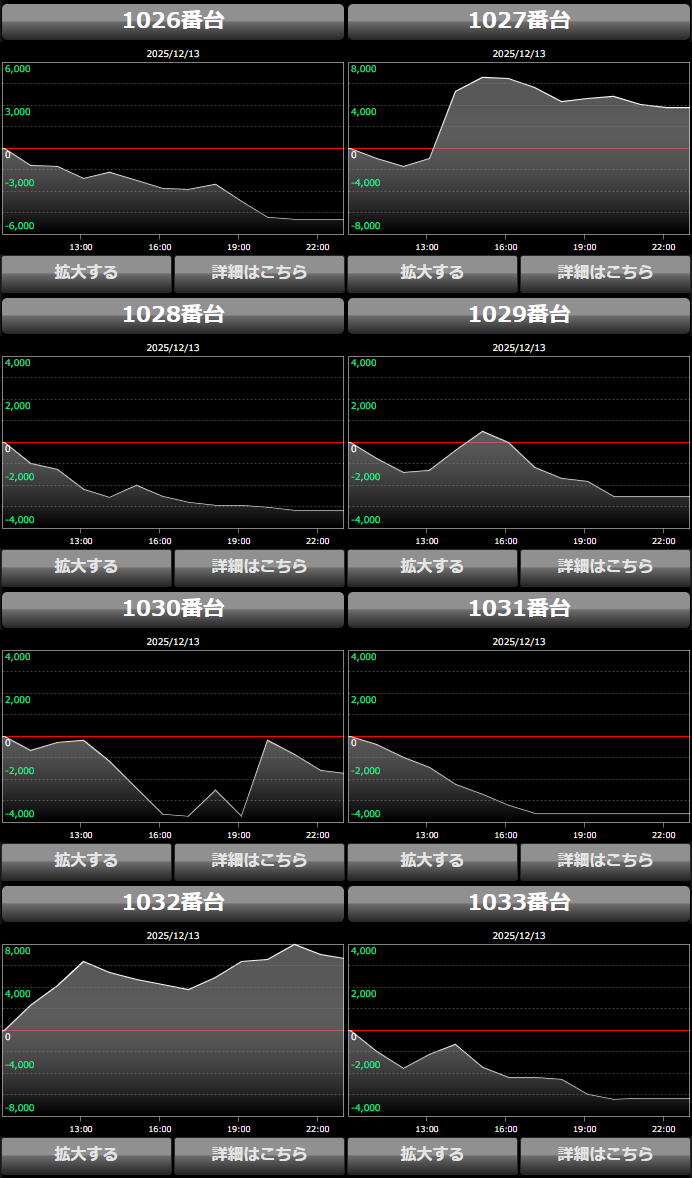Open 詳細はこちら for machine 1029番台
Viewport: 692px width, 1178px height.
tap(605, 566)
